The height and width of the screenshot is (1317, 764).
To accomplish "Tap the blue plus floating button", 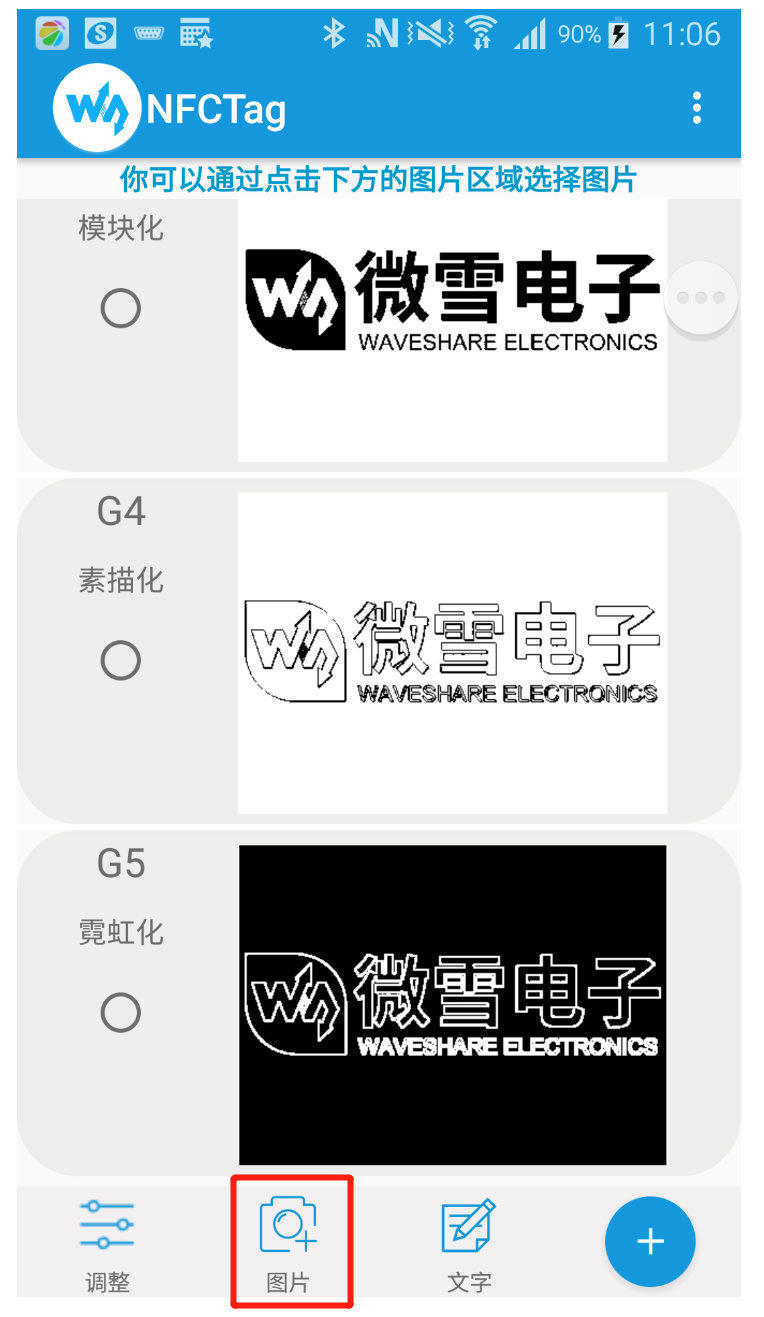I will pos(650,1242).
